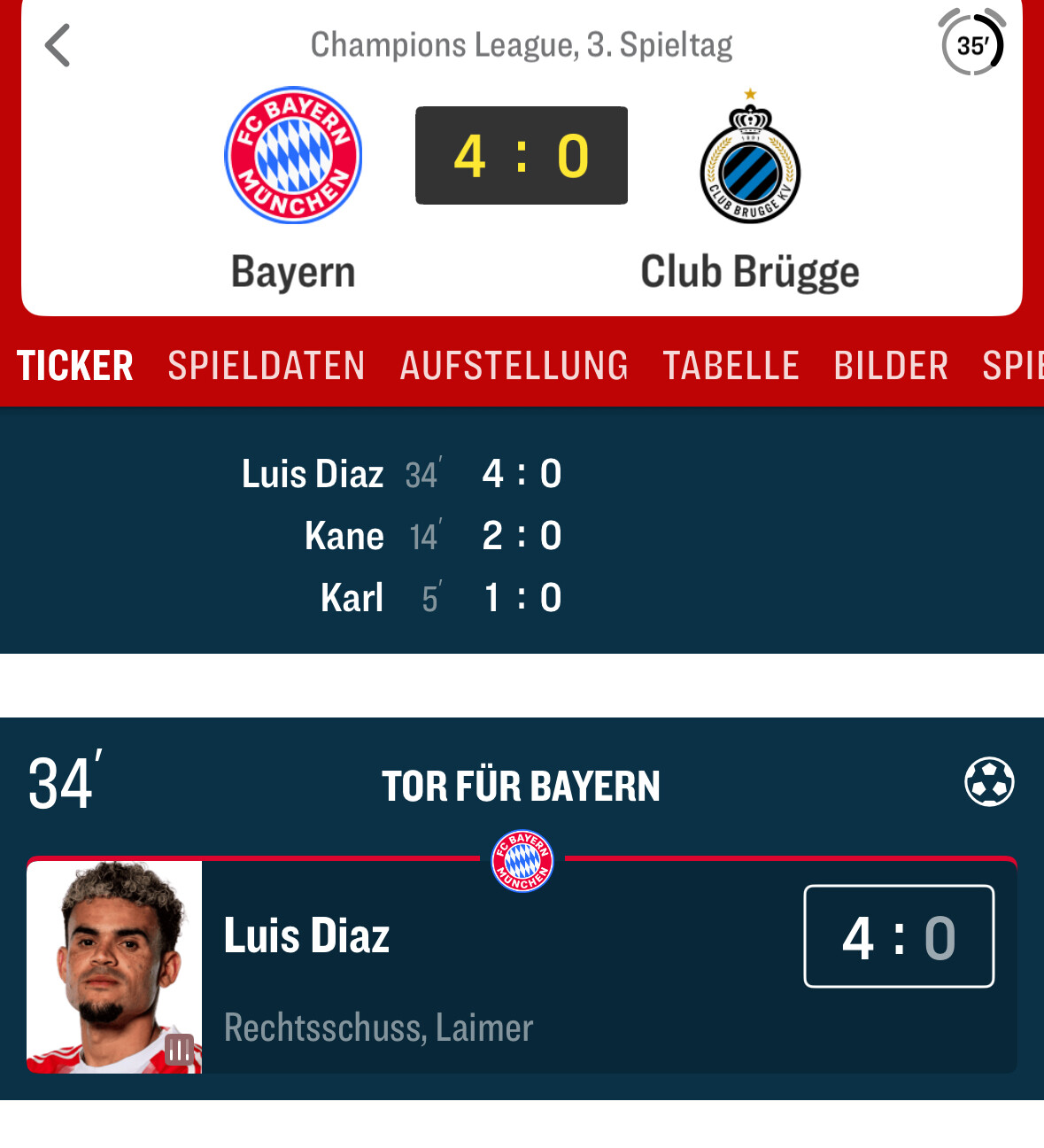
Task: Select the Ticker tab
Action: [75, 366]
